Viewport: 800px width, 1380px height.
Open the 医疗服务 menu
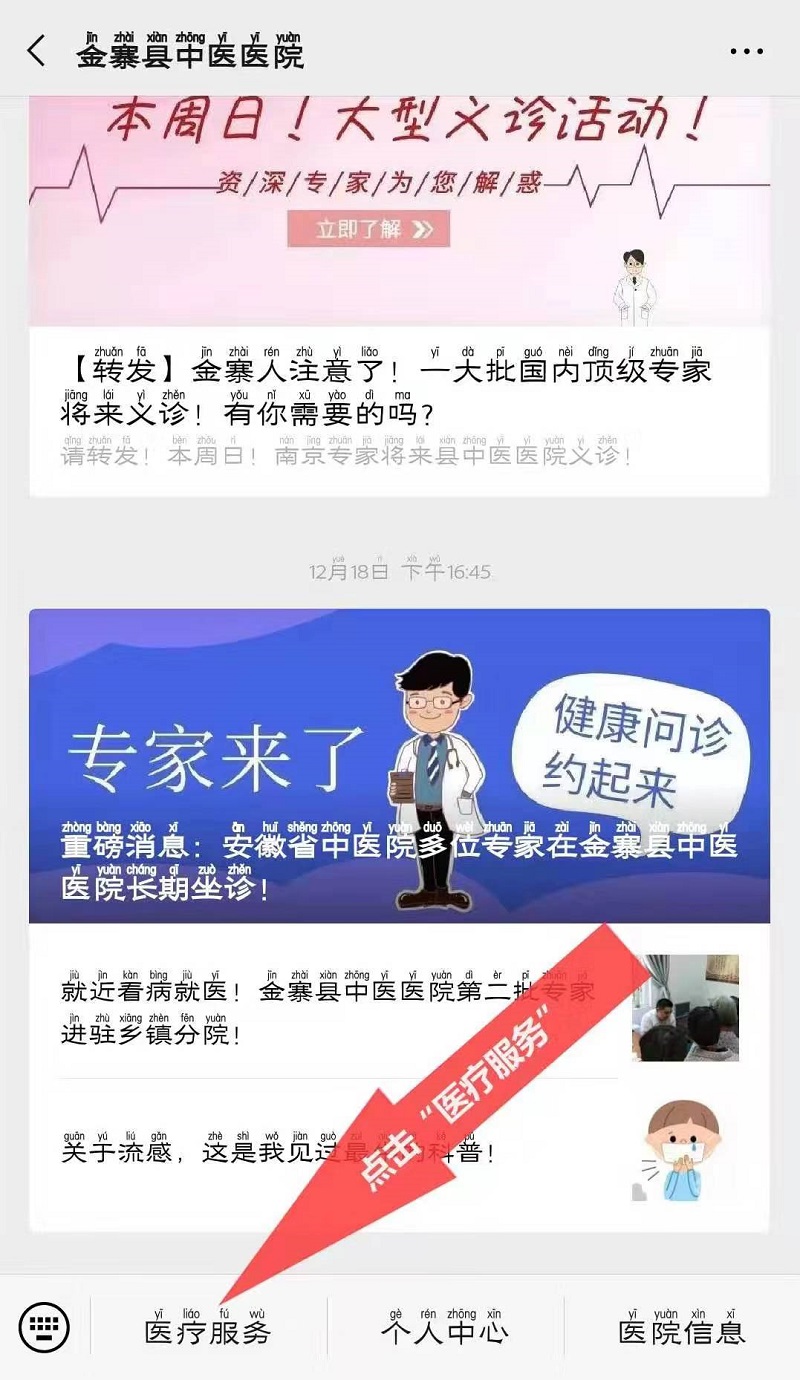pyautogui.click(x=208, y=1330)
